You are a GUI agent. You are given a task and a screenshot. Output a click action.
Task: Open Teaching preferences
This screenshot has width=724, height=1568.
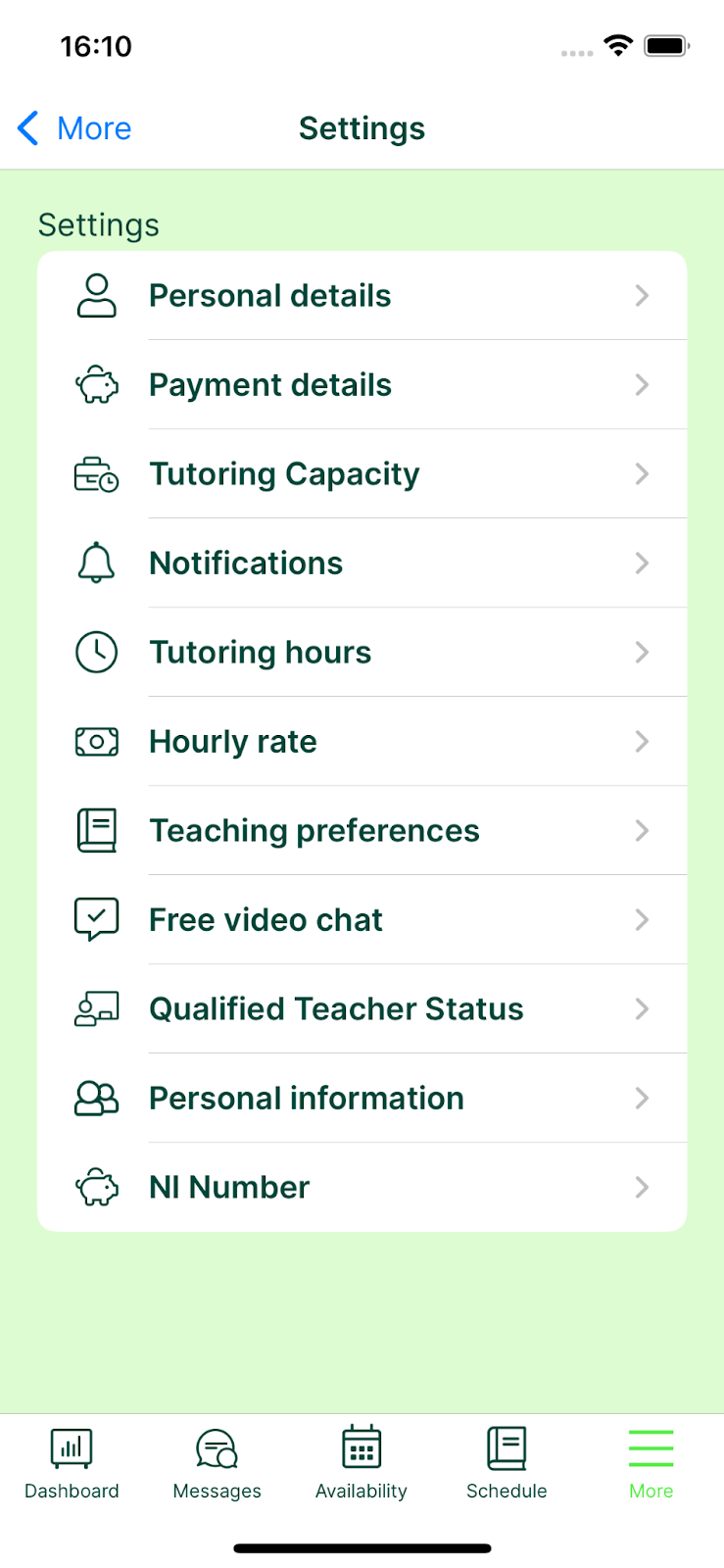(362, 830)
